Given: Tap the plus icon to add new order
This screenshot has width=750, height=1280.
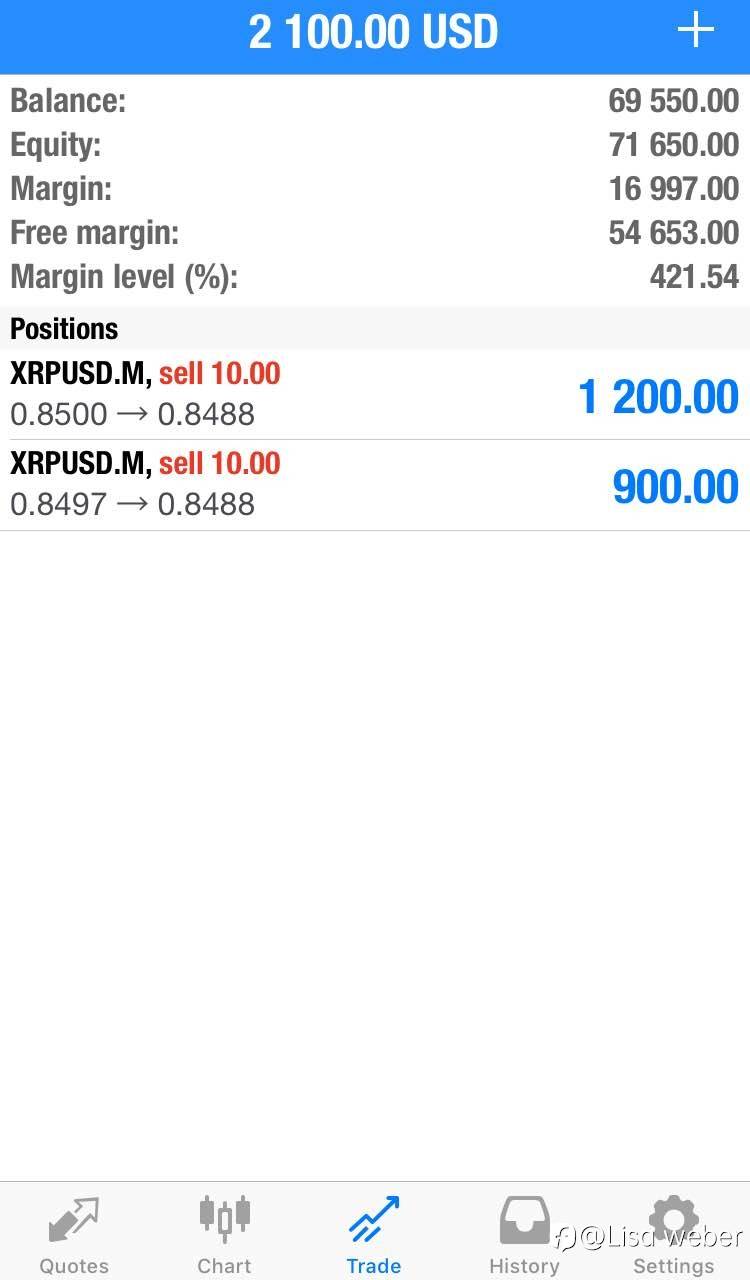Looking at the screenshot, I should pyautogui.click(x=695, y=32).
